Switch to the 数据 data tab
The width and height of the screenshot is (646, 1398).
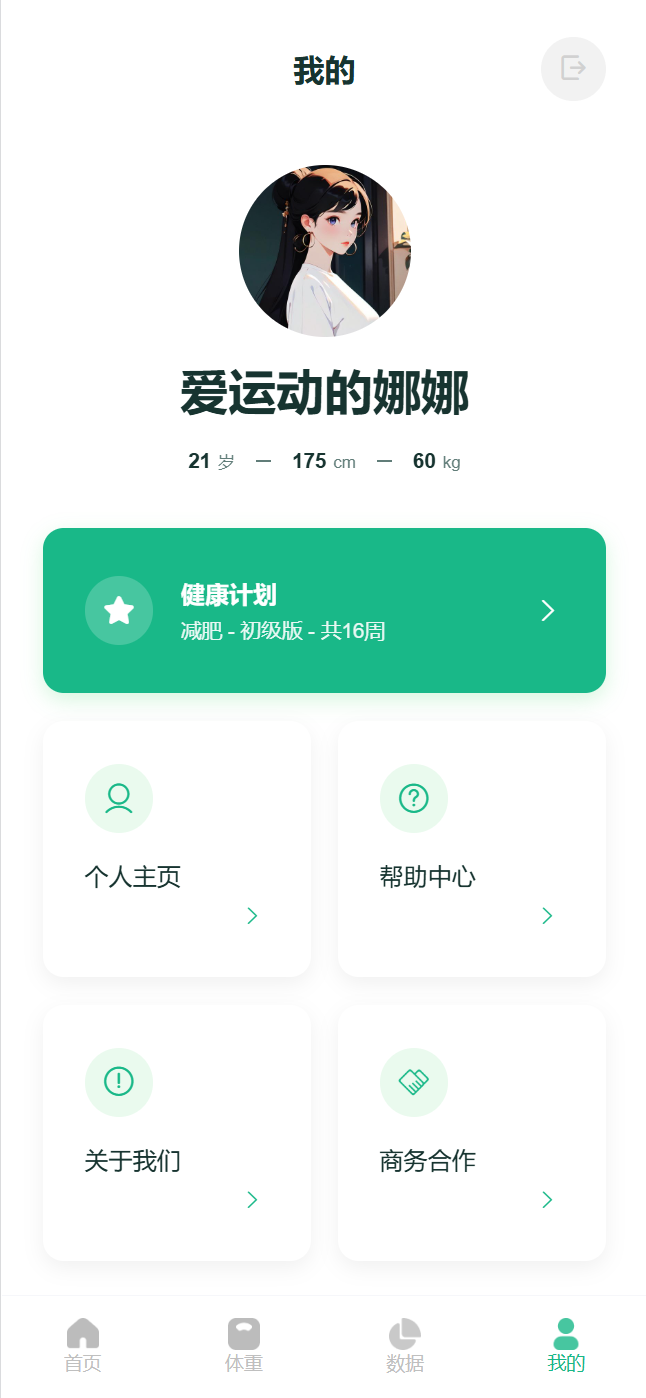[405, 1345]
